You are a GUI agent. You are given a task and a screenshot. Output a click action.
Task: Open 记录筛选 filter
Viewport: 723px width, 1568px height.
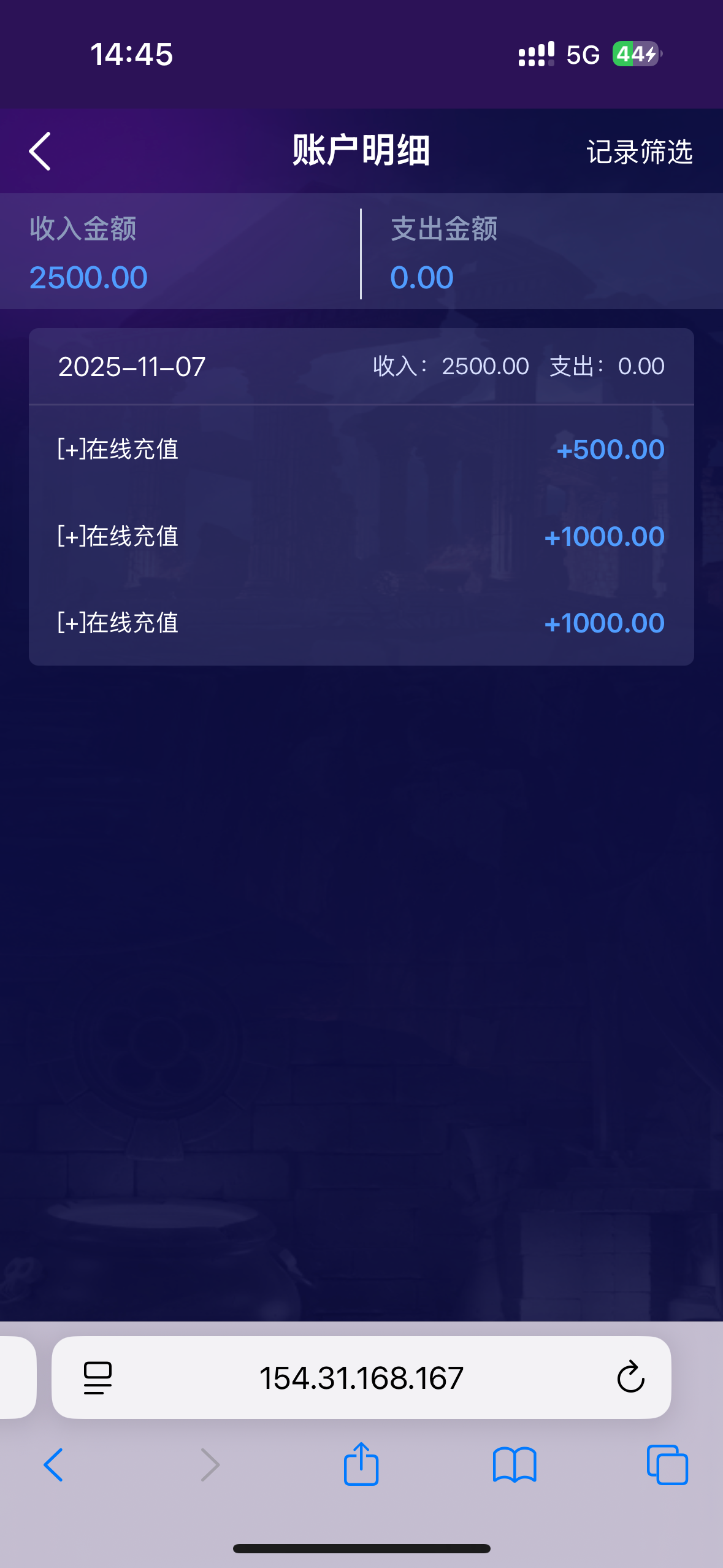pyautogui.click(x=639, y=152)
